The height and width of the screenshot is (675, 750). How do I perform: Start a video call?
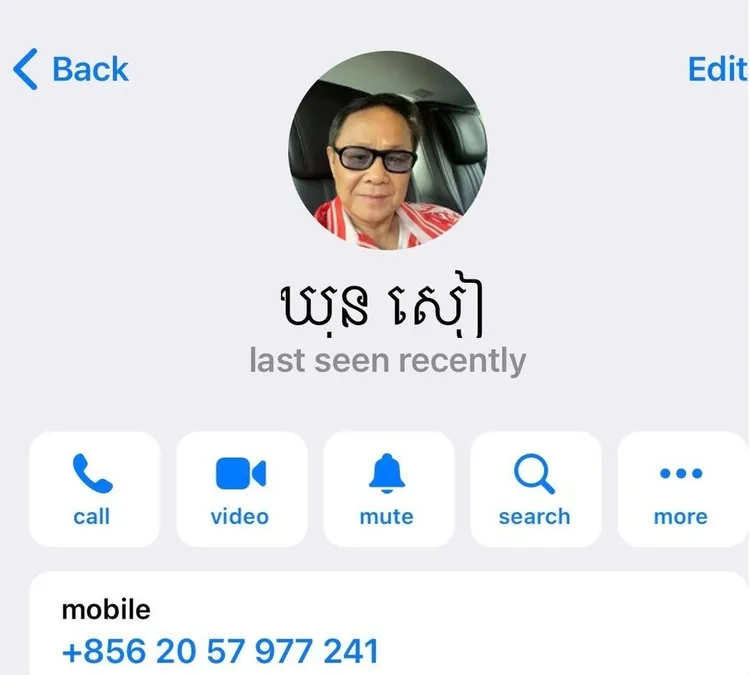coord(240,489)
